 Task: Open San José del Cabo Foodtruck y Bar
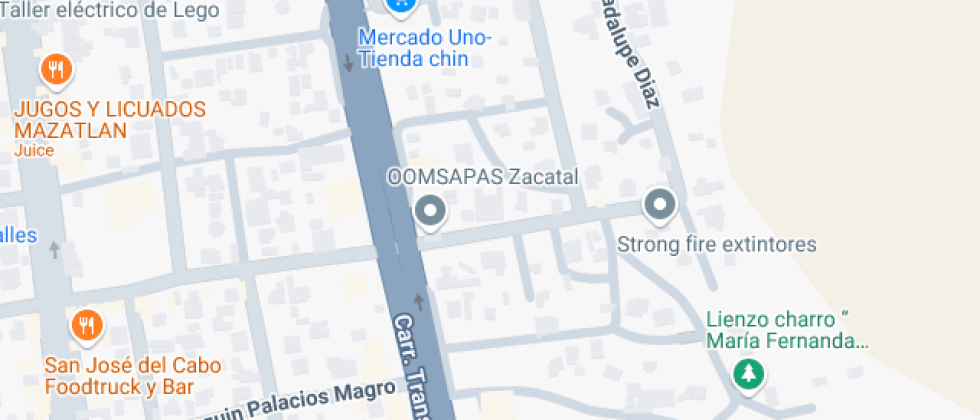86,324
